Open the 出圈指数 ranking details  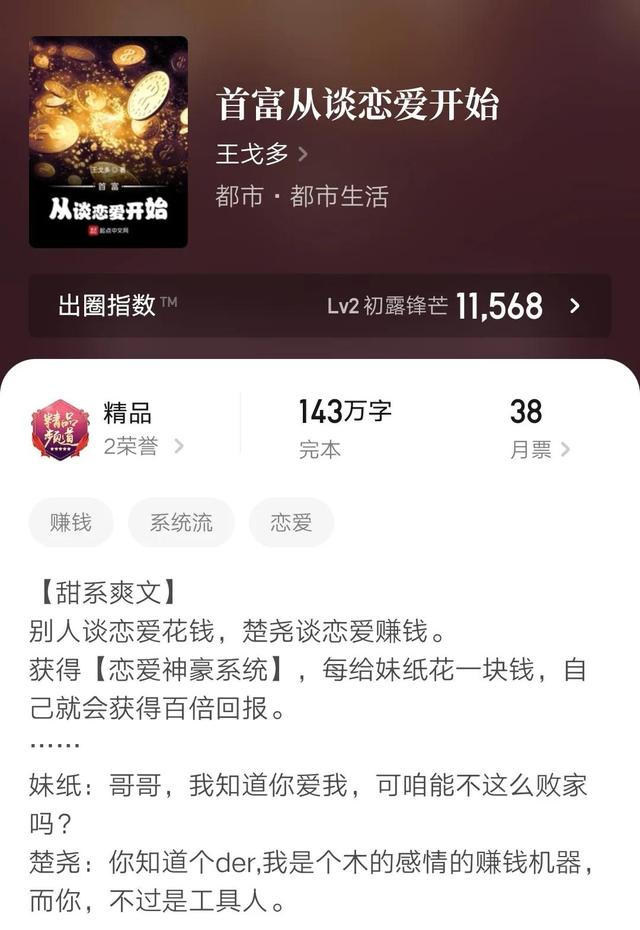pyautogui.click(x=320, y=306)
